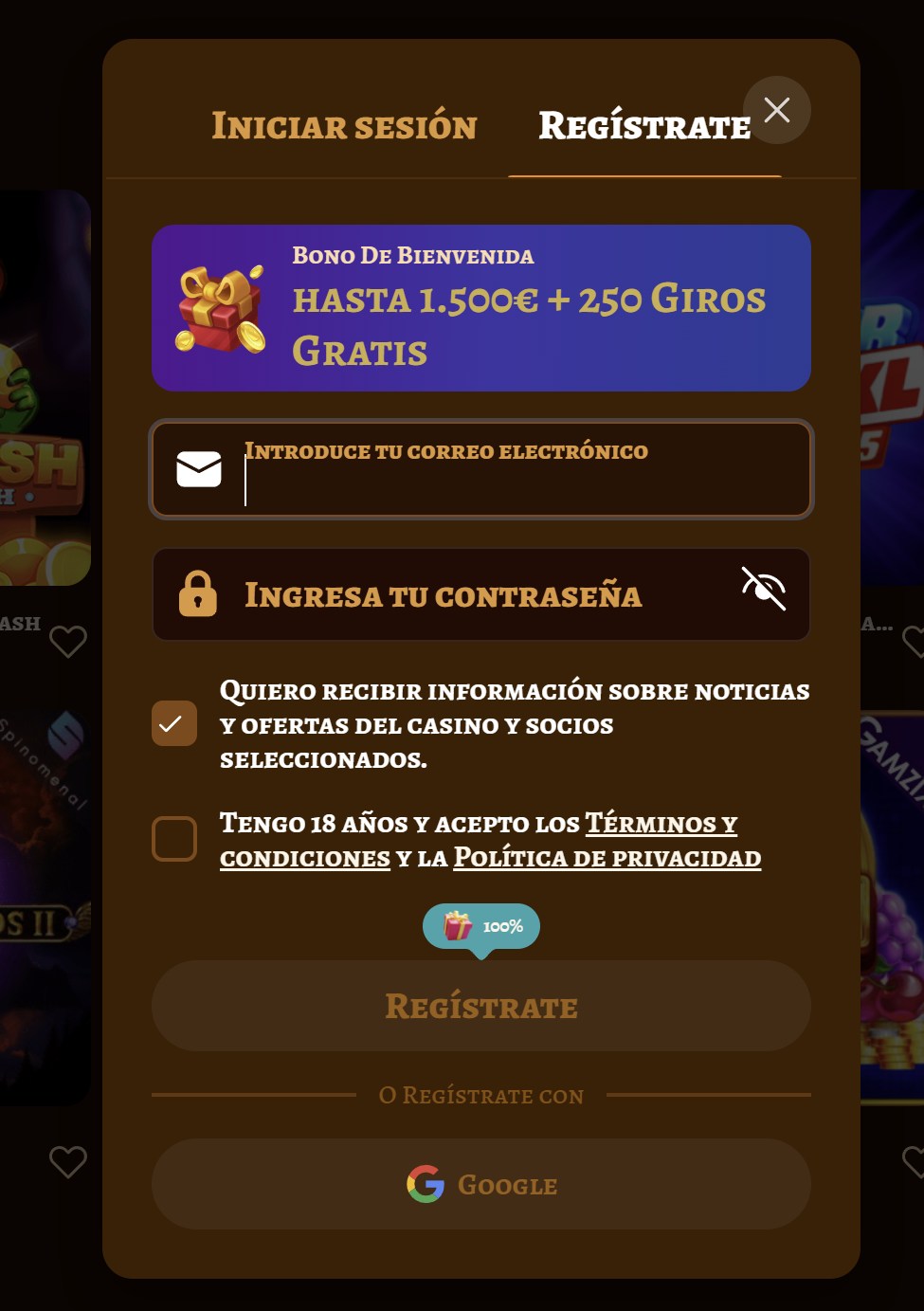Toggle password visibility eye icon
The width and height of the screenshot is (924, 1311).
click(763, 589)
